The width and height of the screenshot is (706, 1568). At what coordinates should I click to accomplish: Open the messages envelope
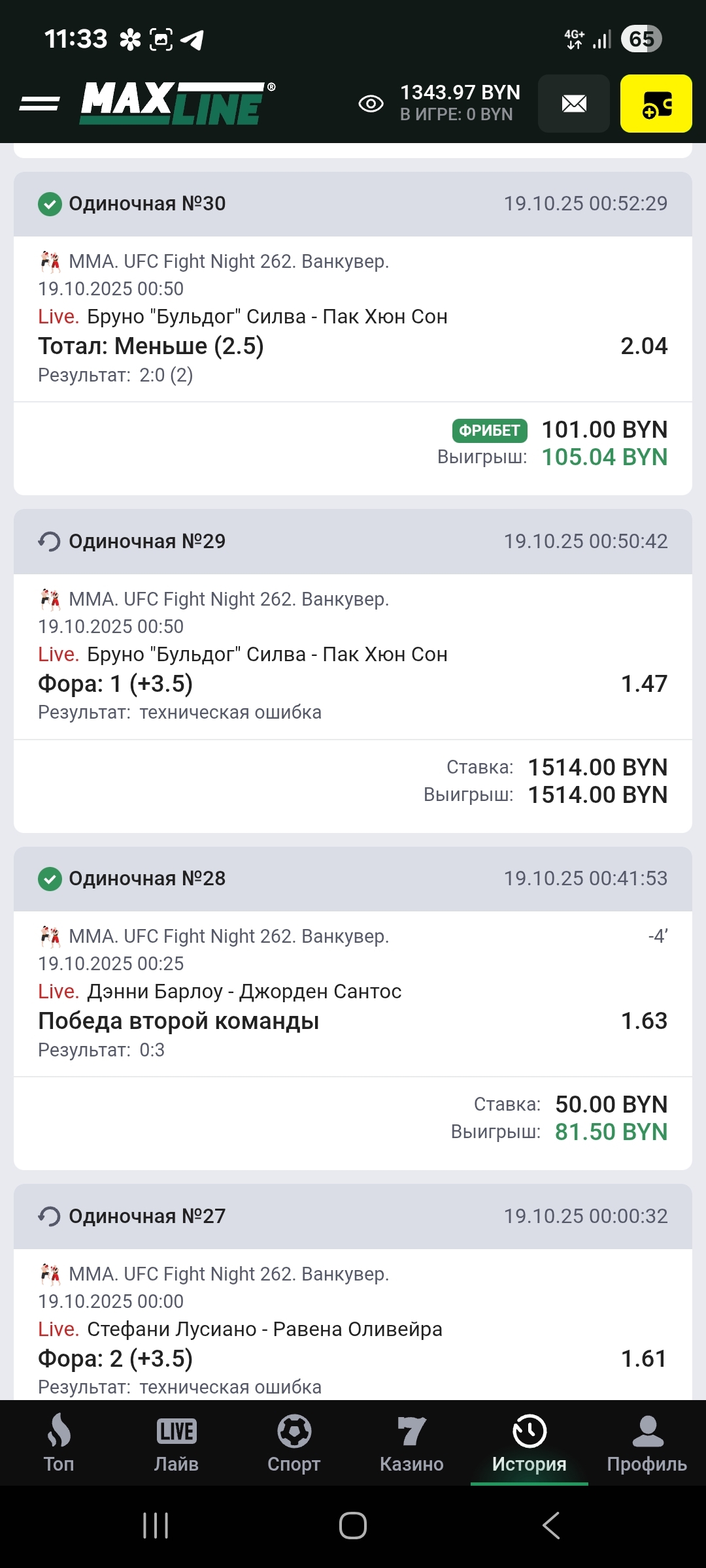[574, 103]
